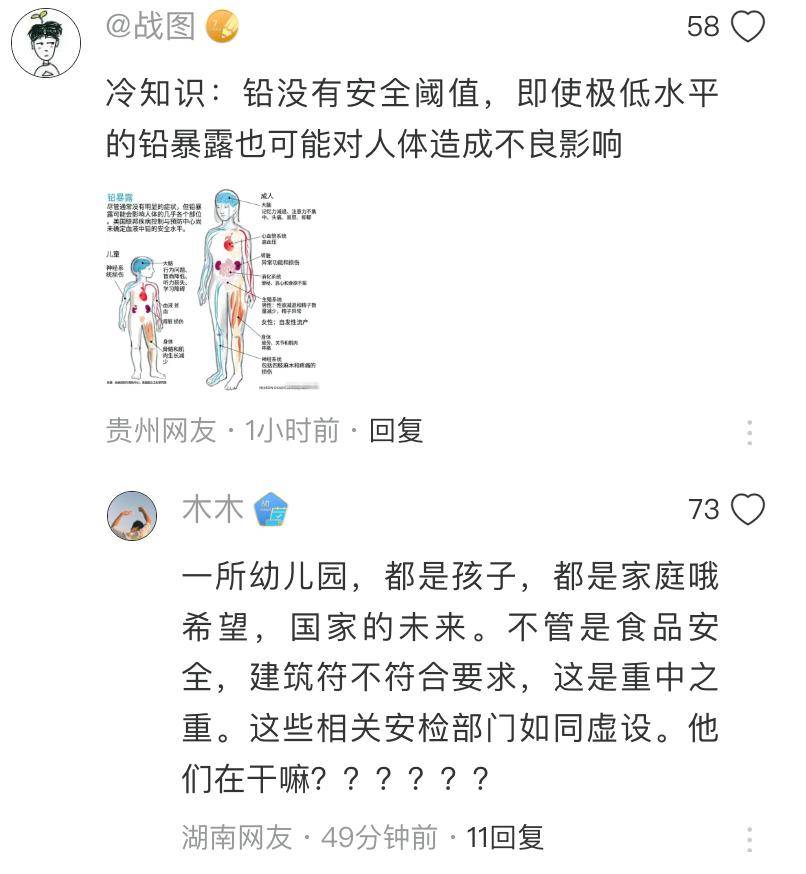Image resolution: width=806 pixels, height=874 pixels.
Task: Tap the username 木木
Action: (x=212, y=509)
